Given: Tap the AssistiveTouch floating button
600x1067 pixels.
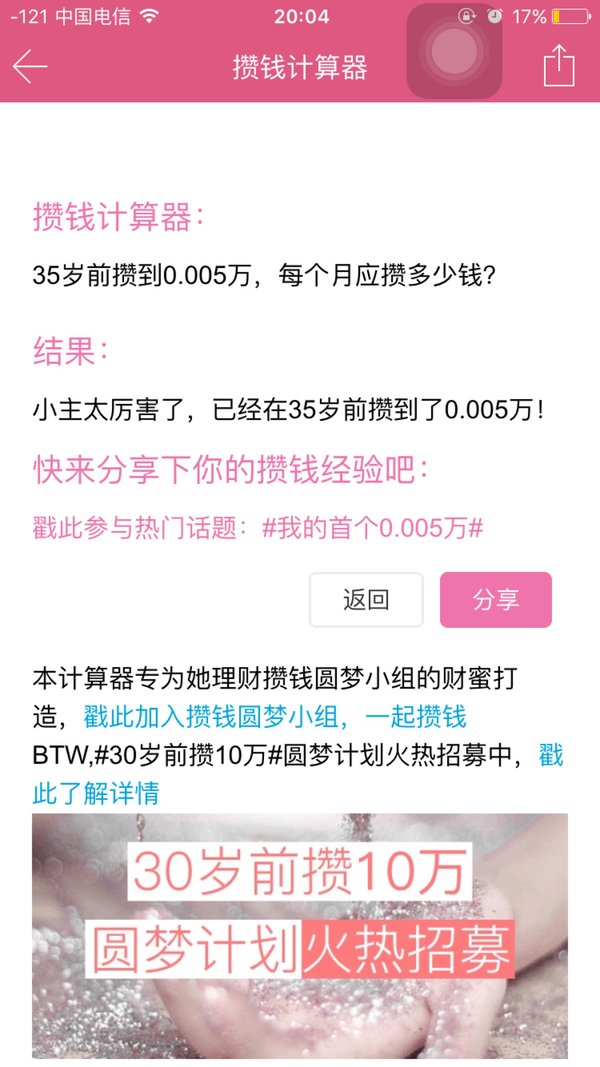Looking at the screenshot, I should coord(454,51).
